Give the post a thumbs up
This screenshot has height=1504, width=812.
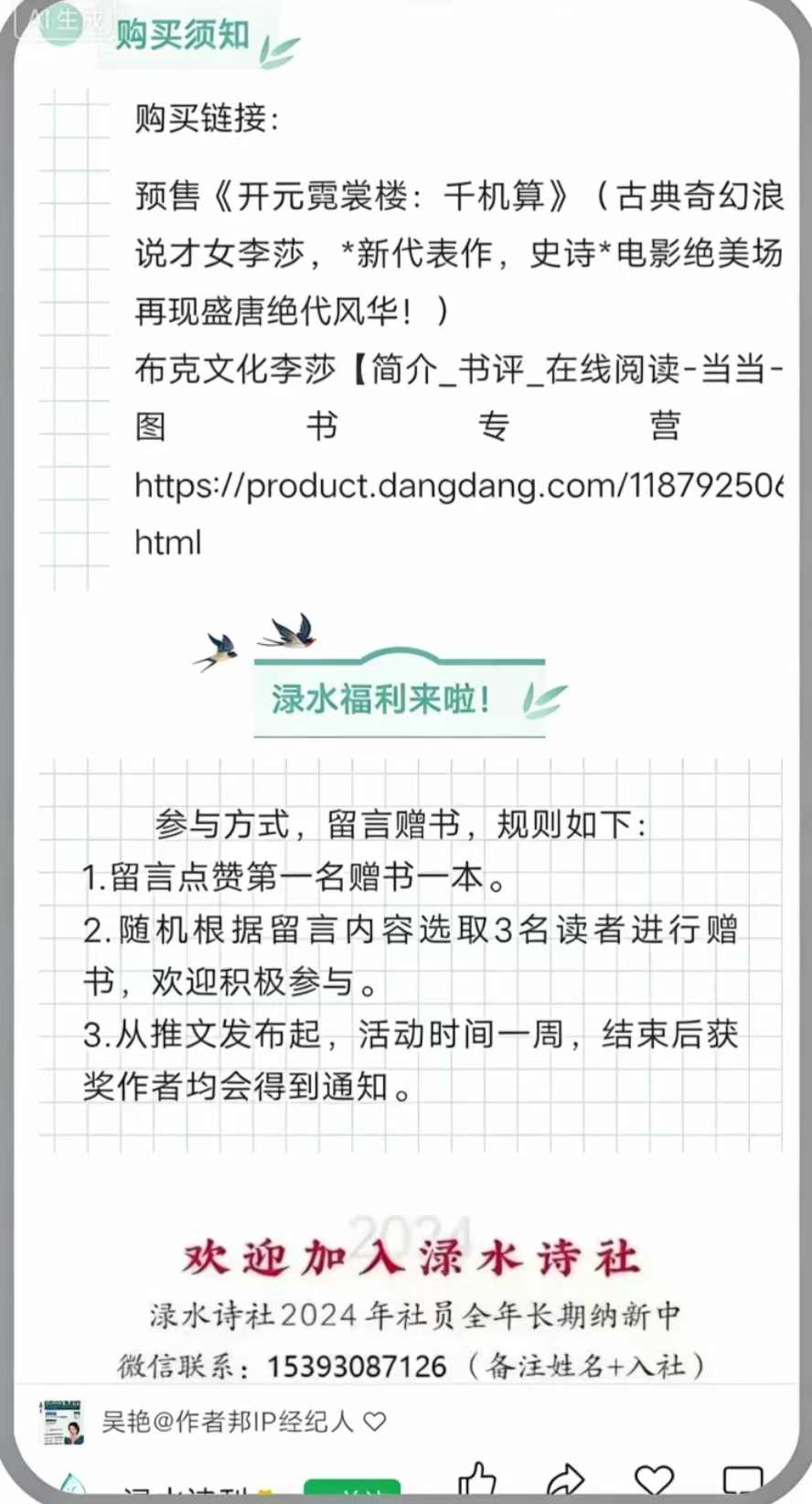click(477, 1481)
